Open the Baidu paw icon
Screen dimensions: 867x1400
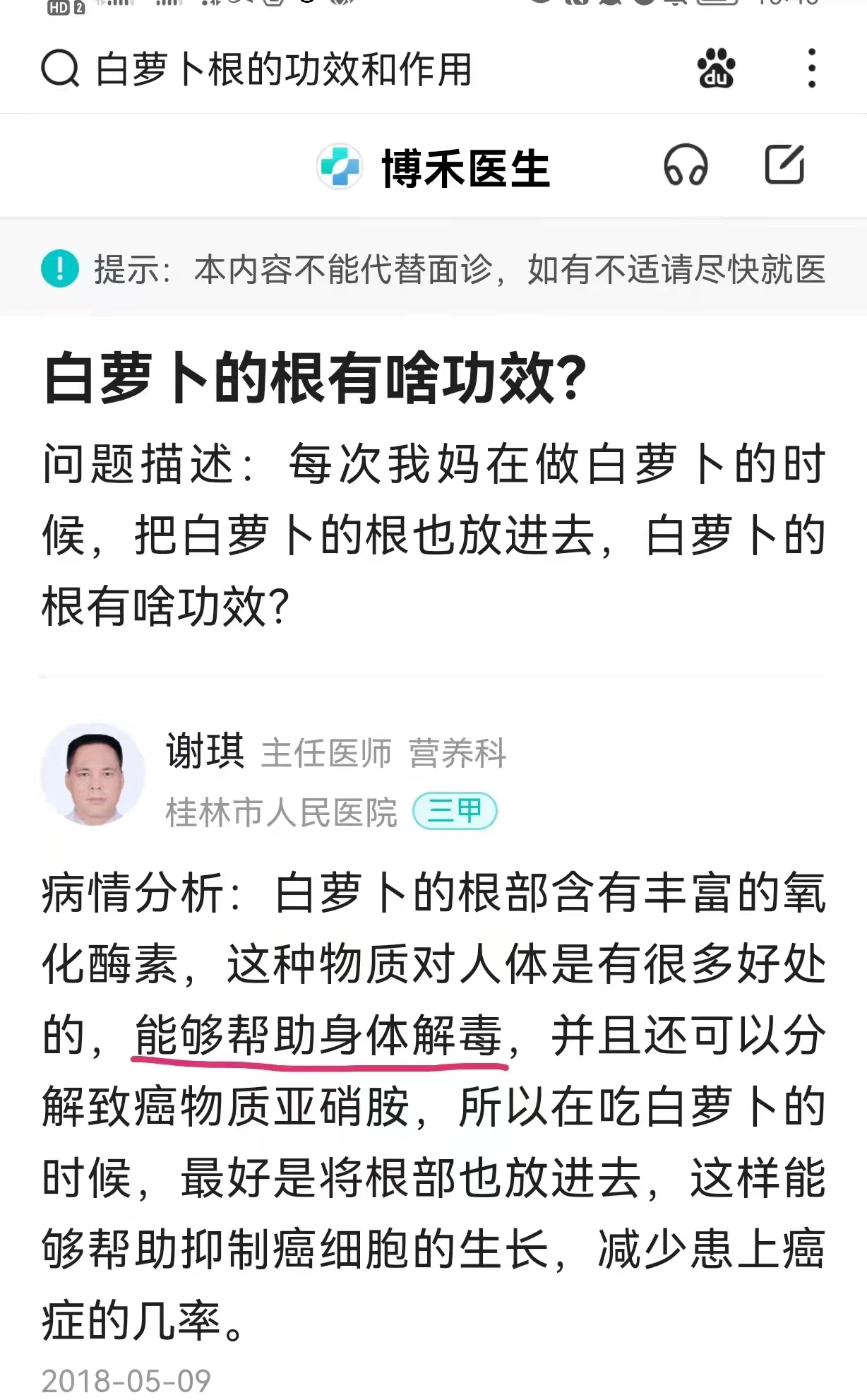716,69
